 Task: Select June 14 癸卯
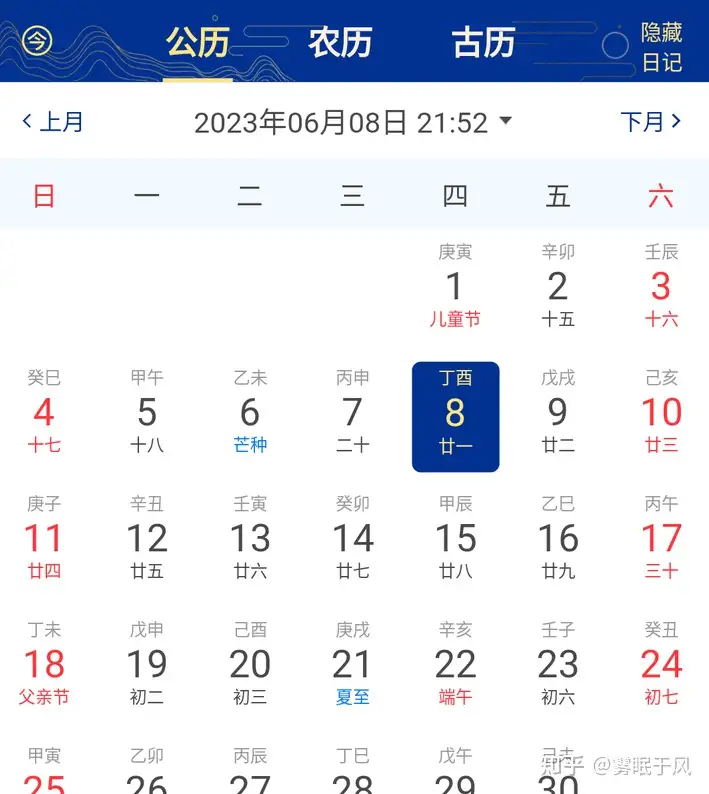[x=353, y=539]
